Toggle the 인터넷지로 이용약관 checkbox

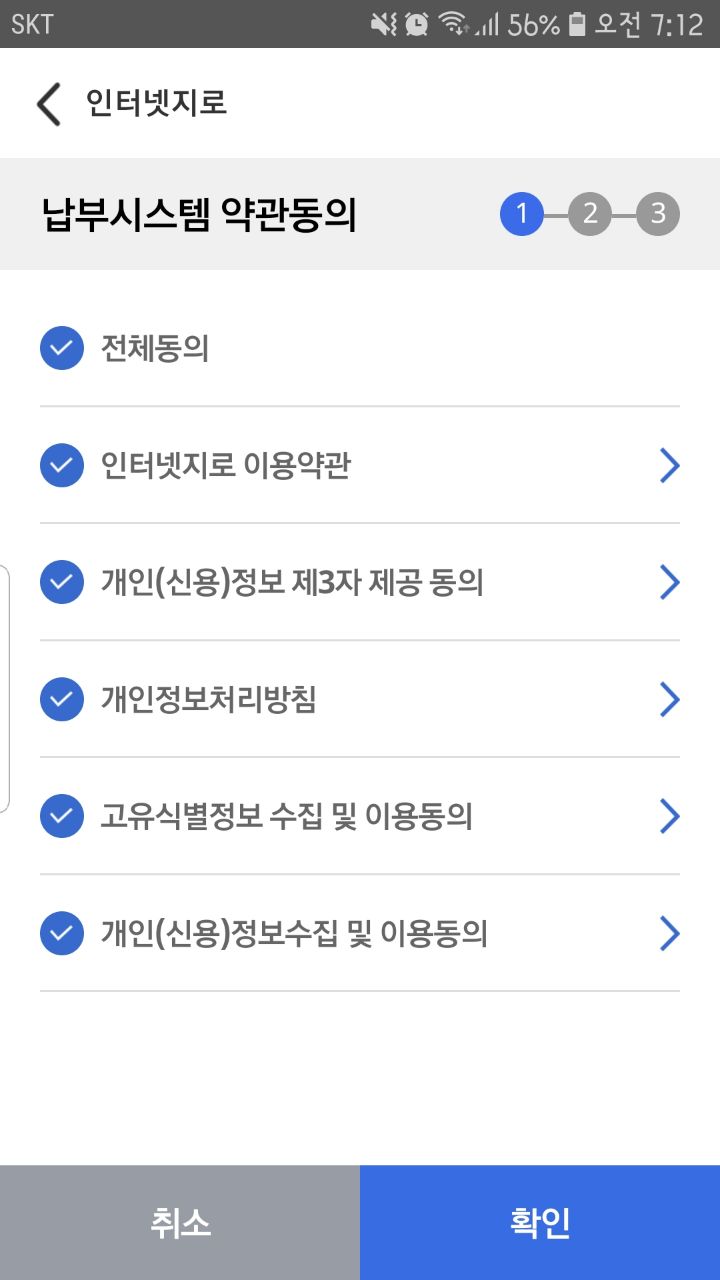[x=61, y=465]
